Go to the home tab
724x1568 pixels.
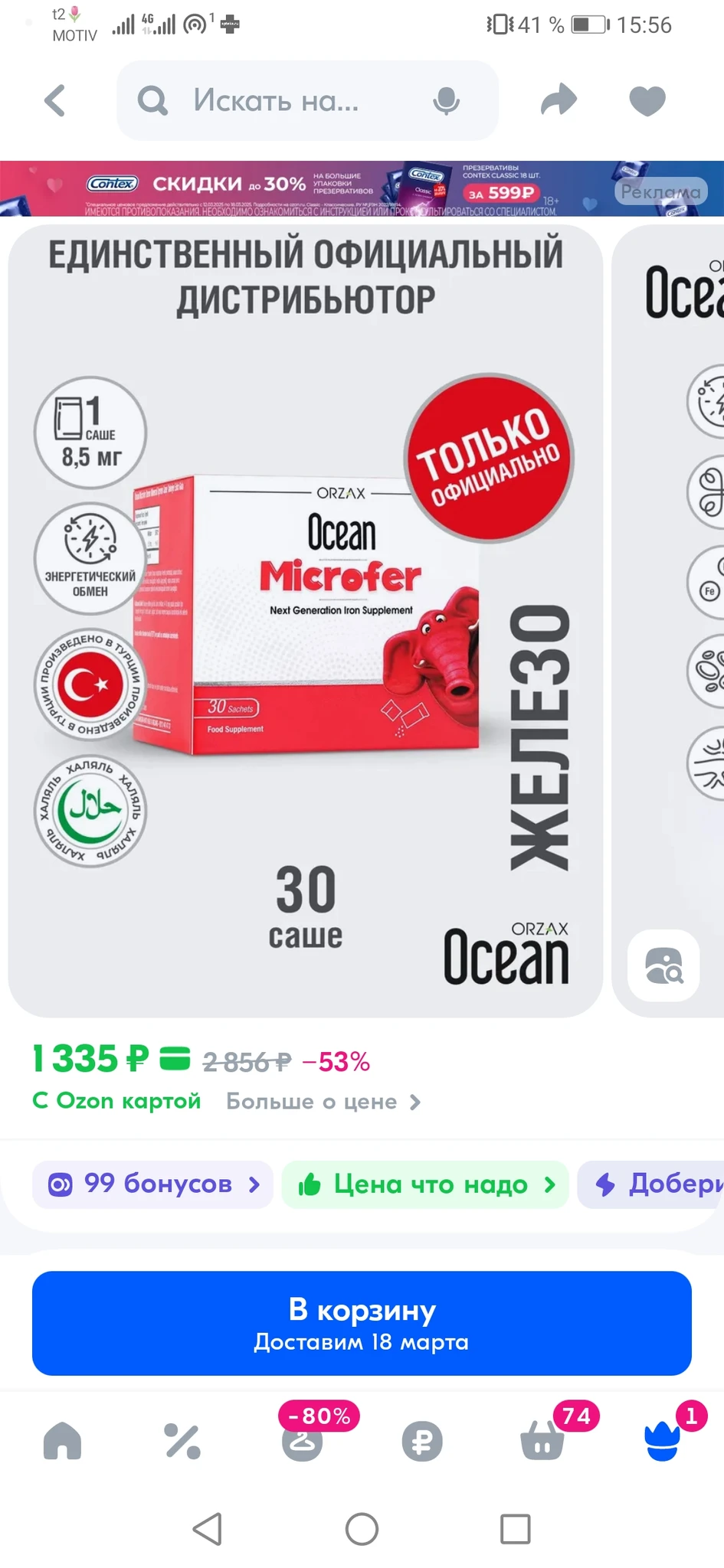click(62, 1442)
